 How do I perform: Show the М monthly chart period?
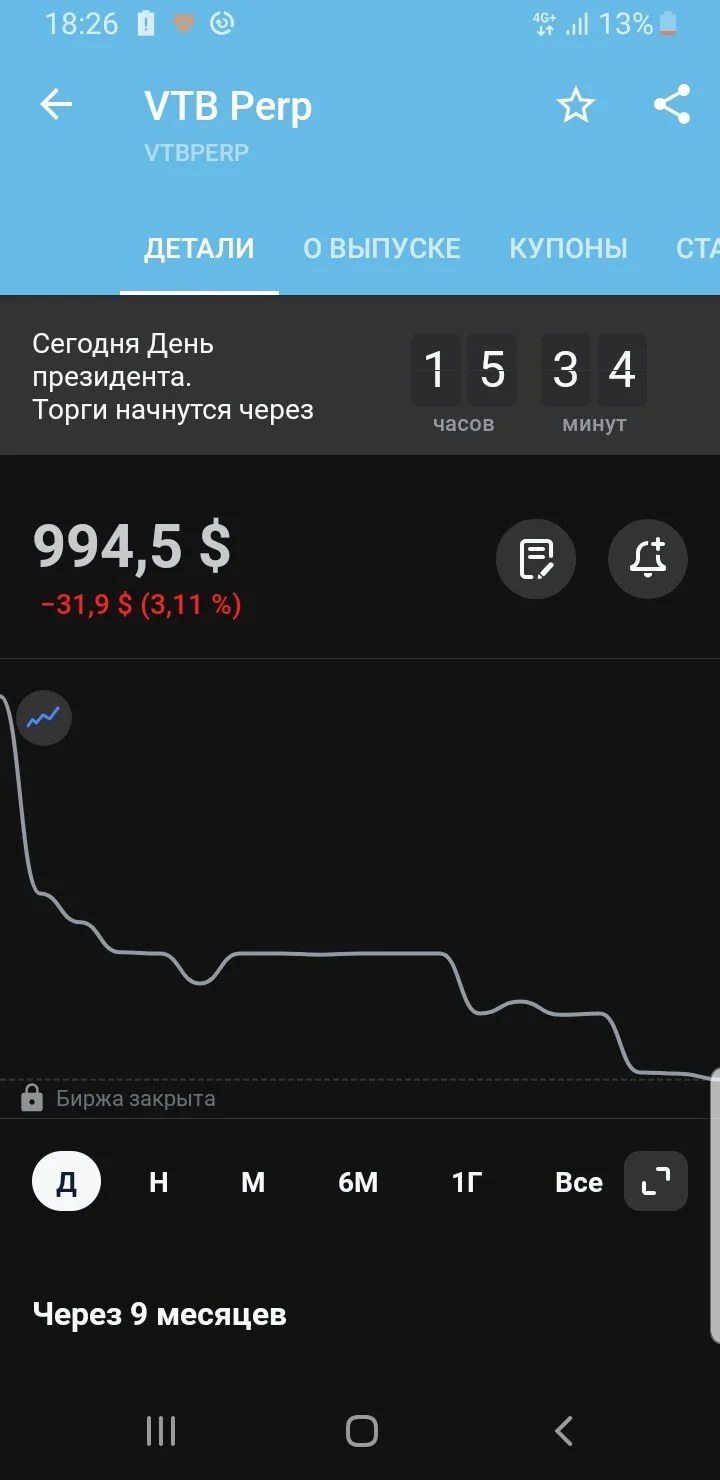[253, 1182]
